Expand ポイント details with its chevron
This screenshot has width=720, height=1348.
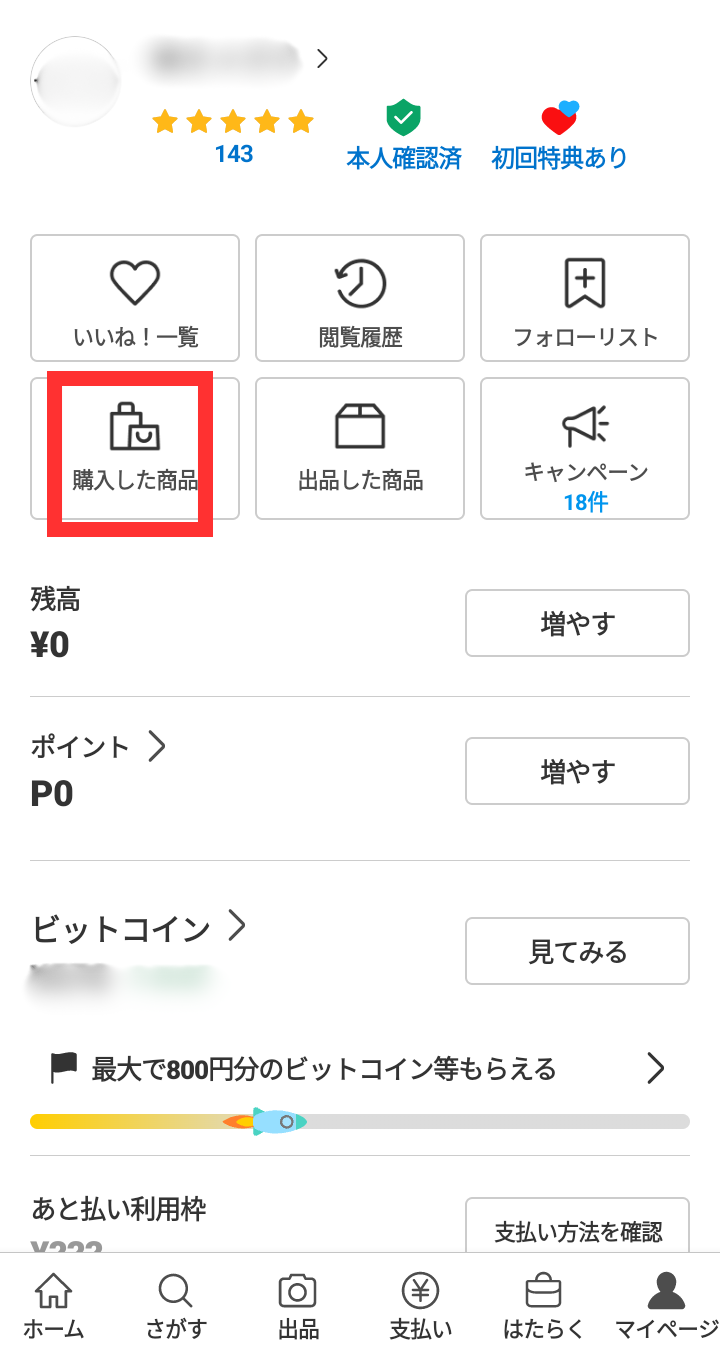[x=156, y=745]
